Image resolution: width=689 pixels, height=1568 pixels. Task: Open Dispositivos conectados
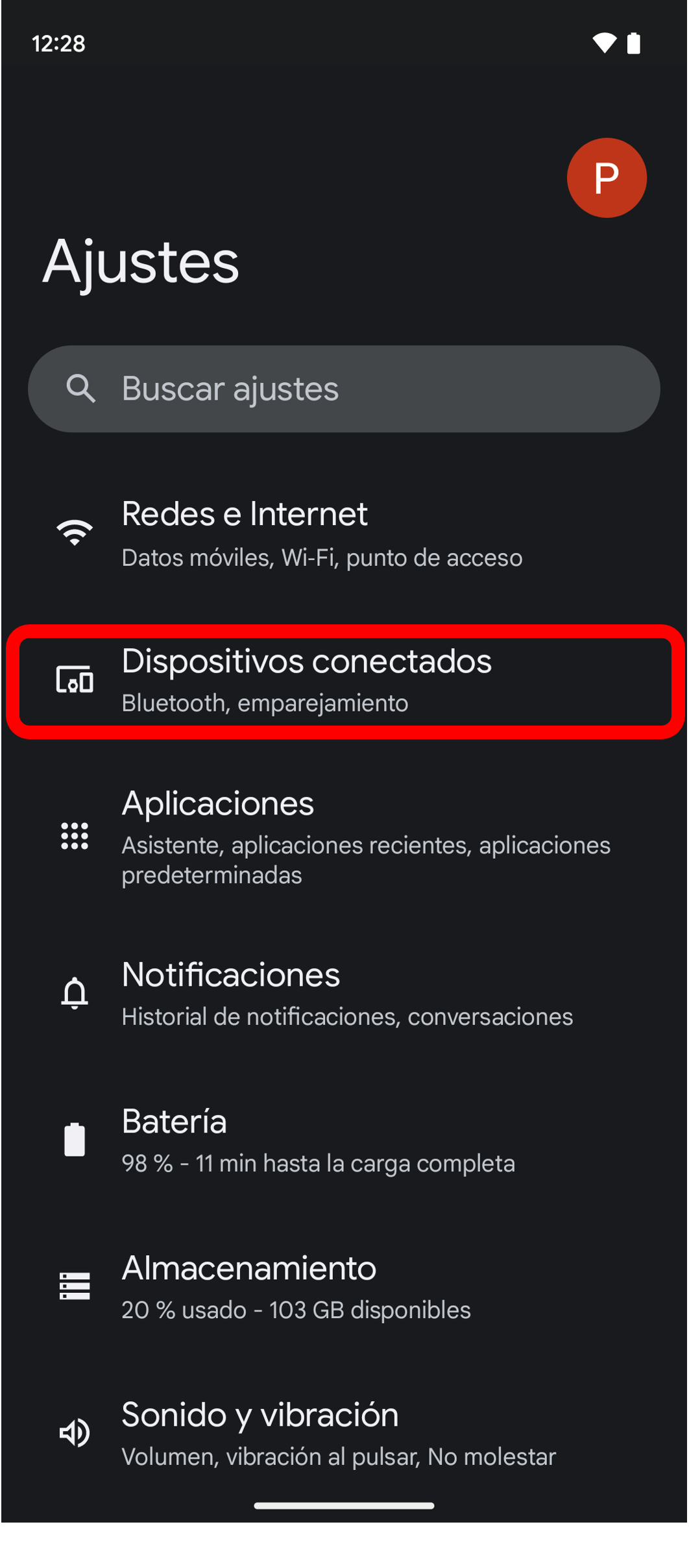(344, 681)
